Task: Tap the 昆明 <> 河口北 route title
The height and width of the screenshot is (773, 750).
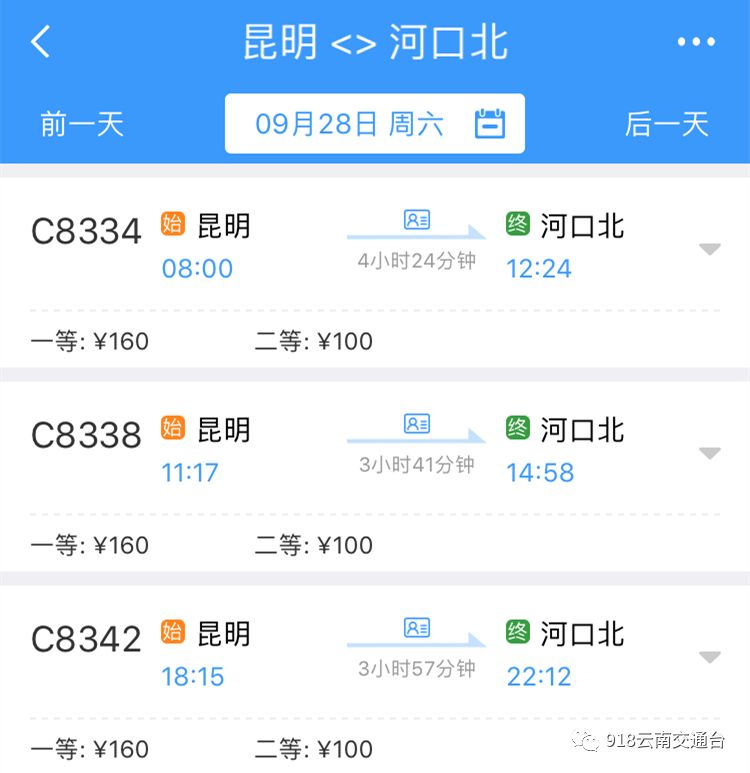Action: pos(375,43)
